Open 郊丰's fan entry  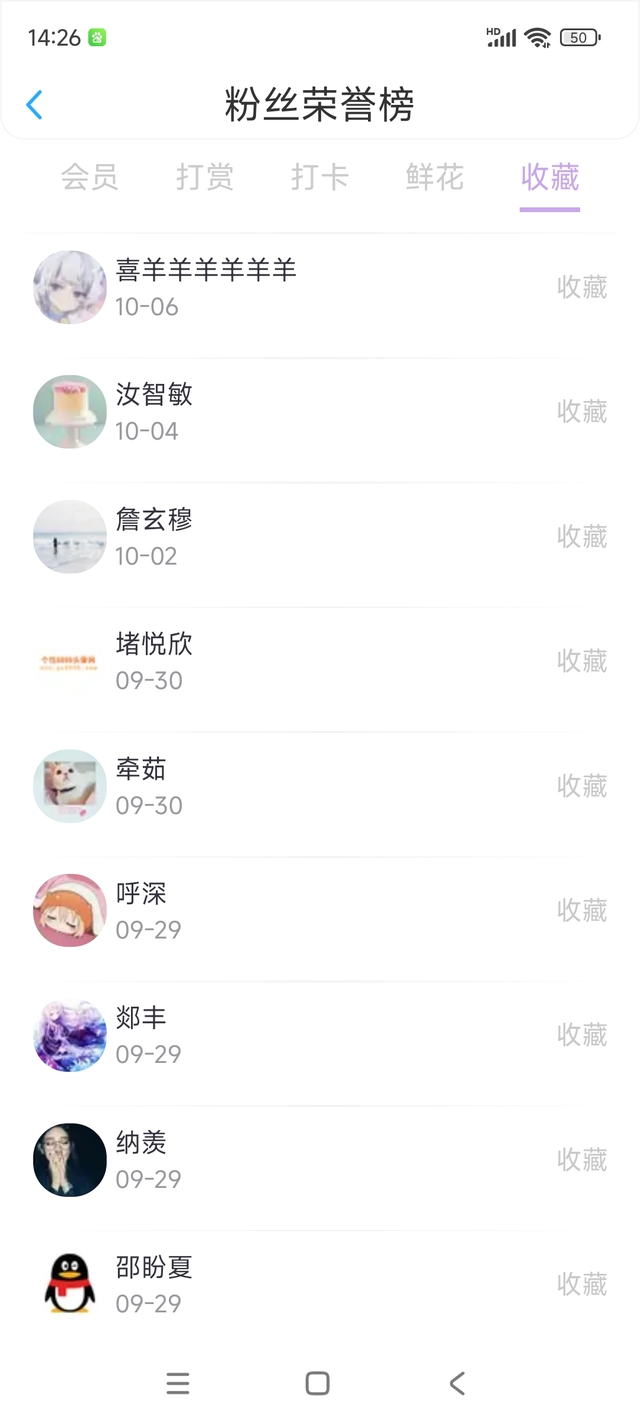(x=320, y=1035)
